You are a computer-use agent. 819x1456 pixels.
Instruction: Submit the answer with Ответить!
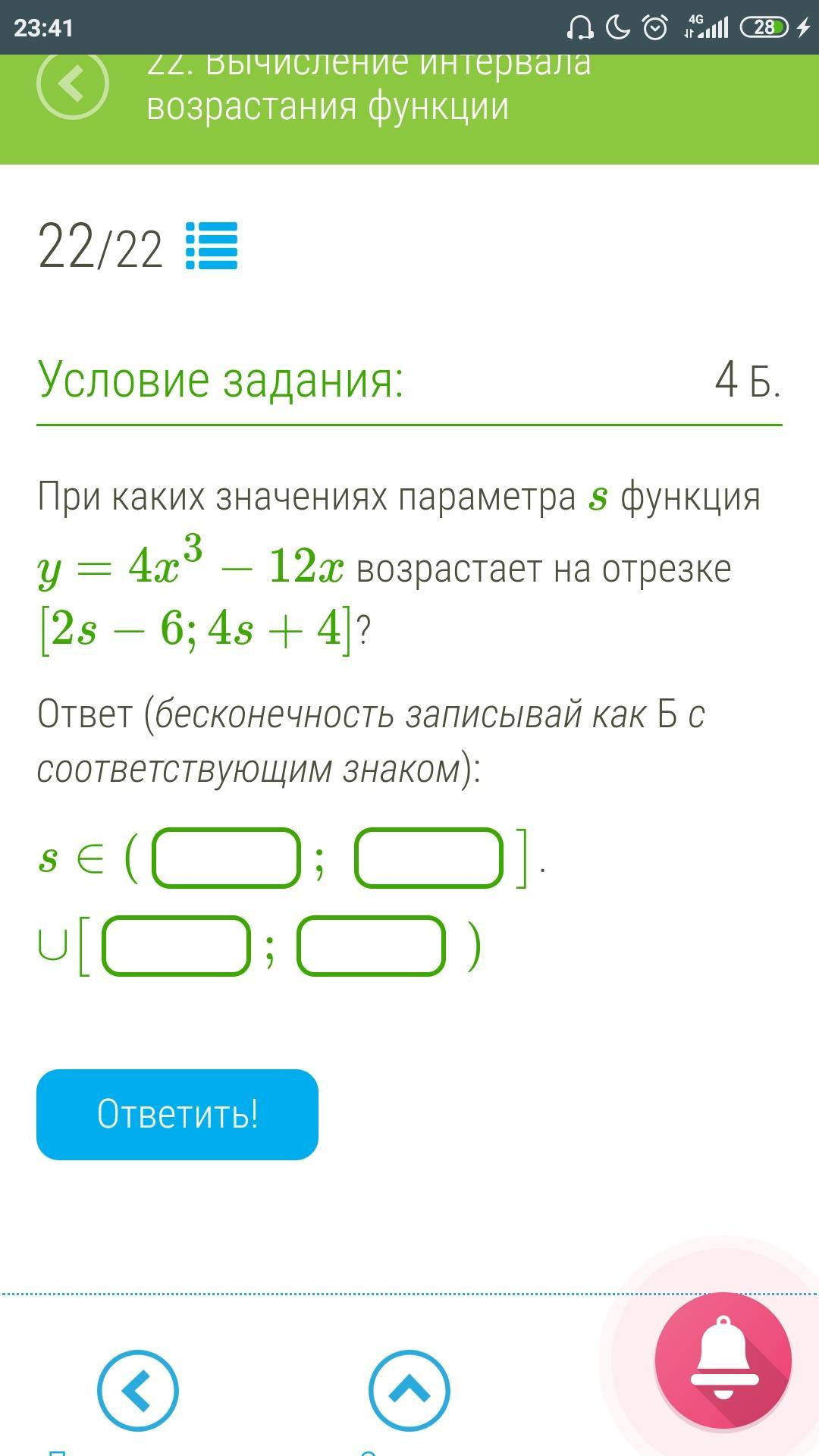pos(177,1114)
